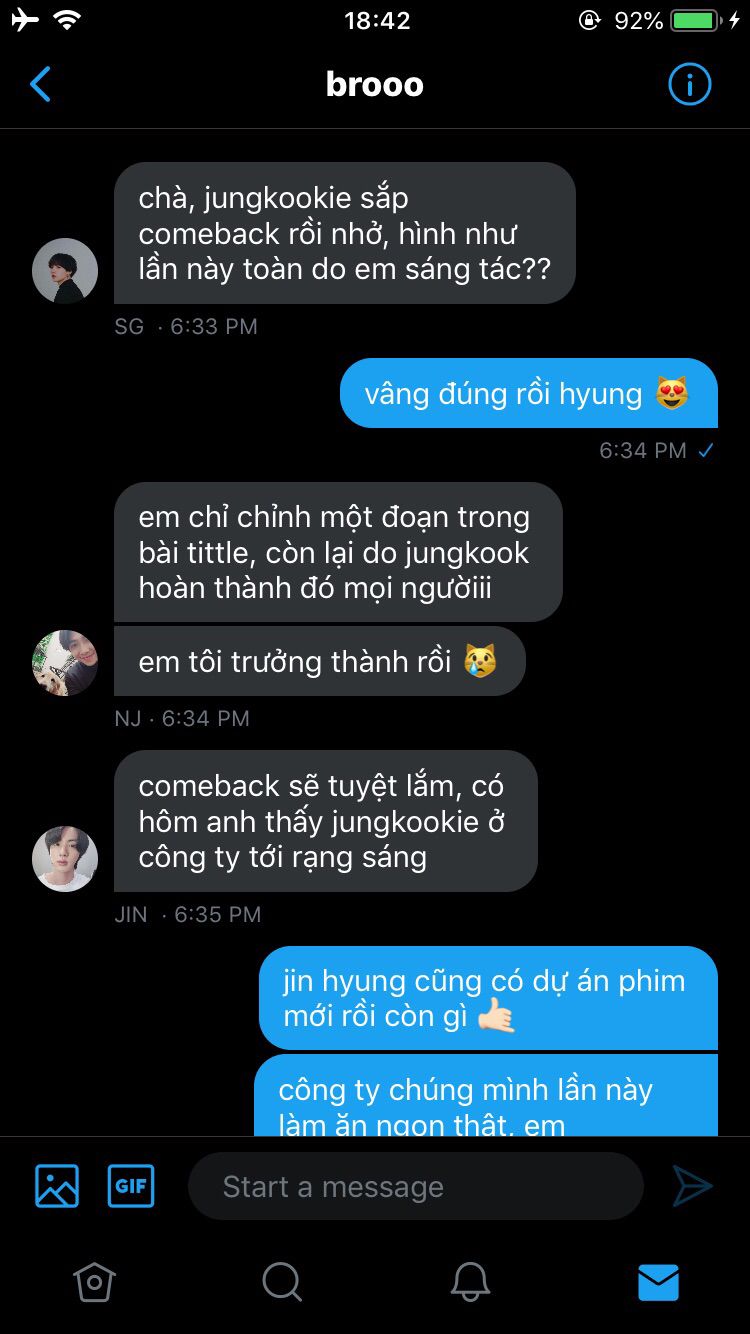The image size is (750, 1334).
Task: Attach a photo to the message
Action: pyautogui.click(x=57, y=1186)
